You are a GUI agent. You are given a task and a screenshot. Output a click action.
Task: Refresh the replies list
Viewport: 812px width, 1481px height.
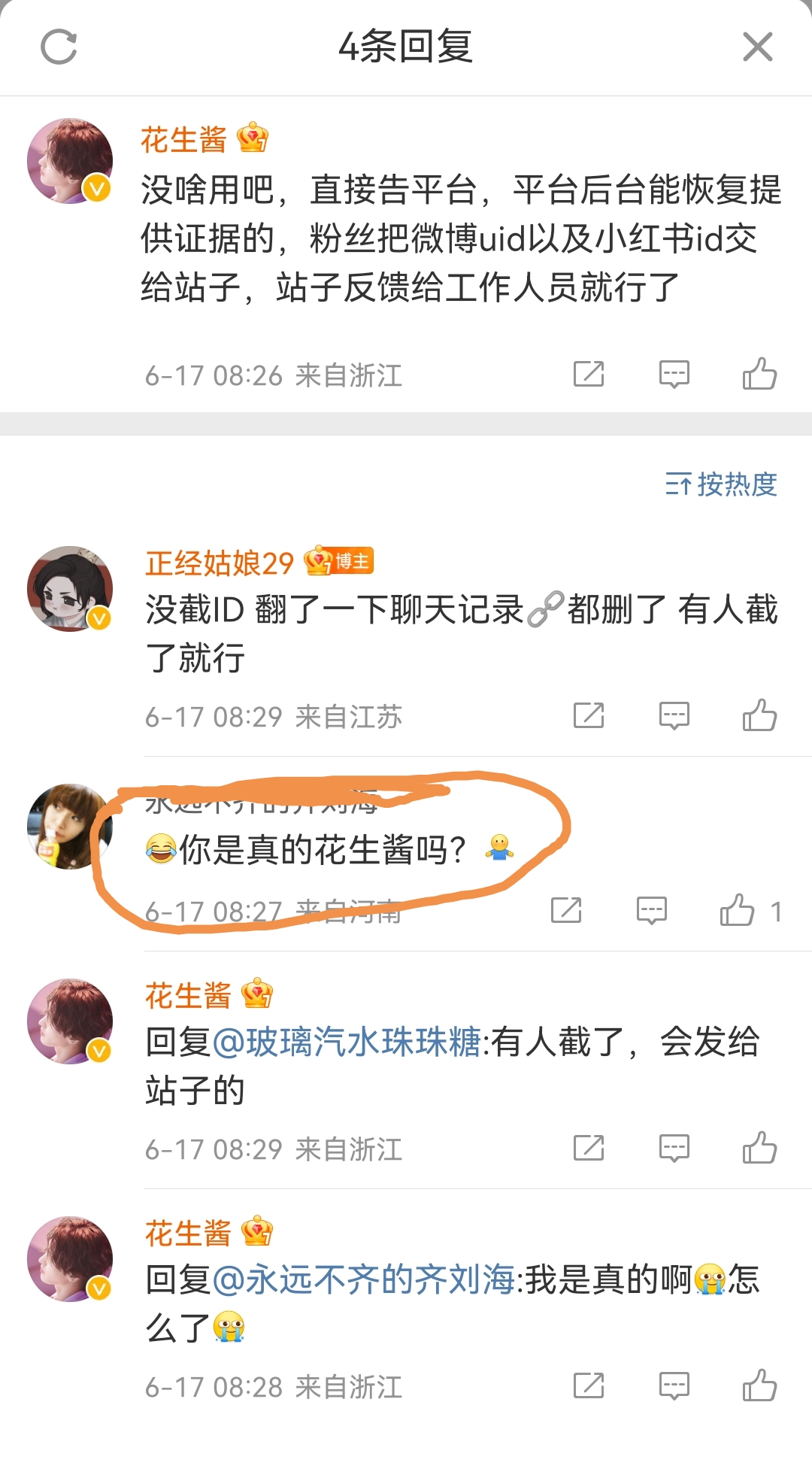pos(59,47)
